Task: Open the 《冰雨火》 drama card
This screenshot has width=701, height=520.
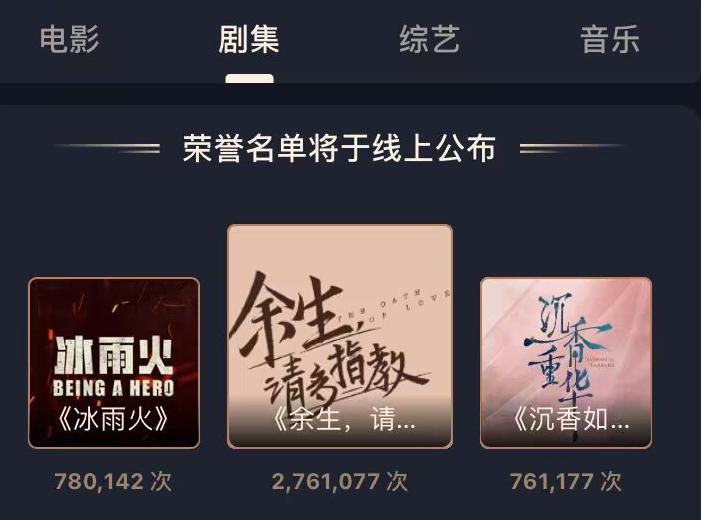Action: point(114,362)
